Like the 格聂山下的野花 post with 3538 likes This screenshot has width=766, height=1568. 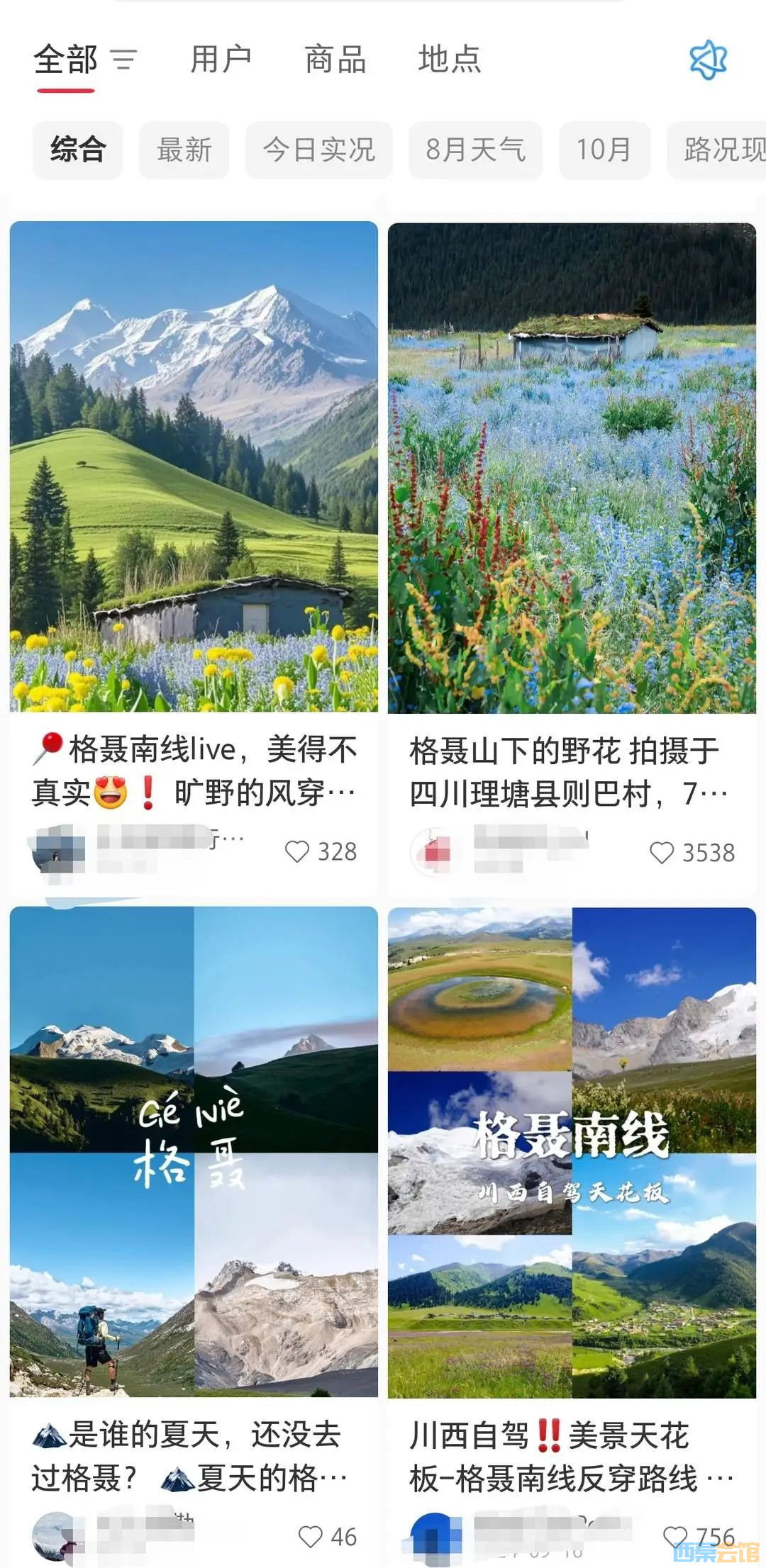pos(662,853)
